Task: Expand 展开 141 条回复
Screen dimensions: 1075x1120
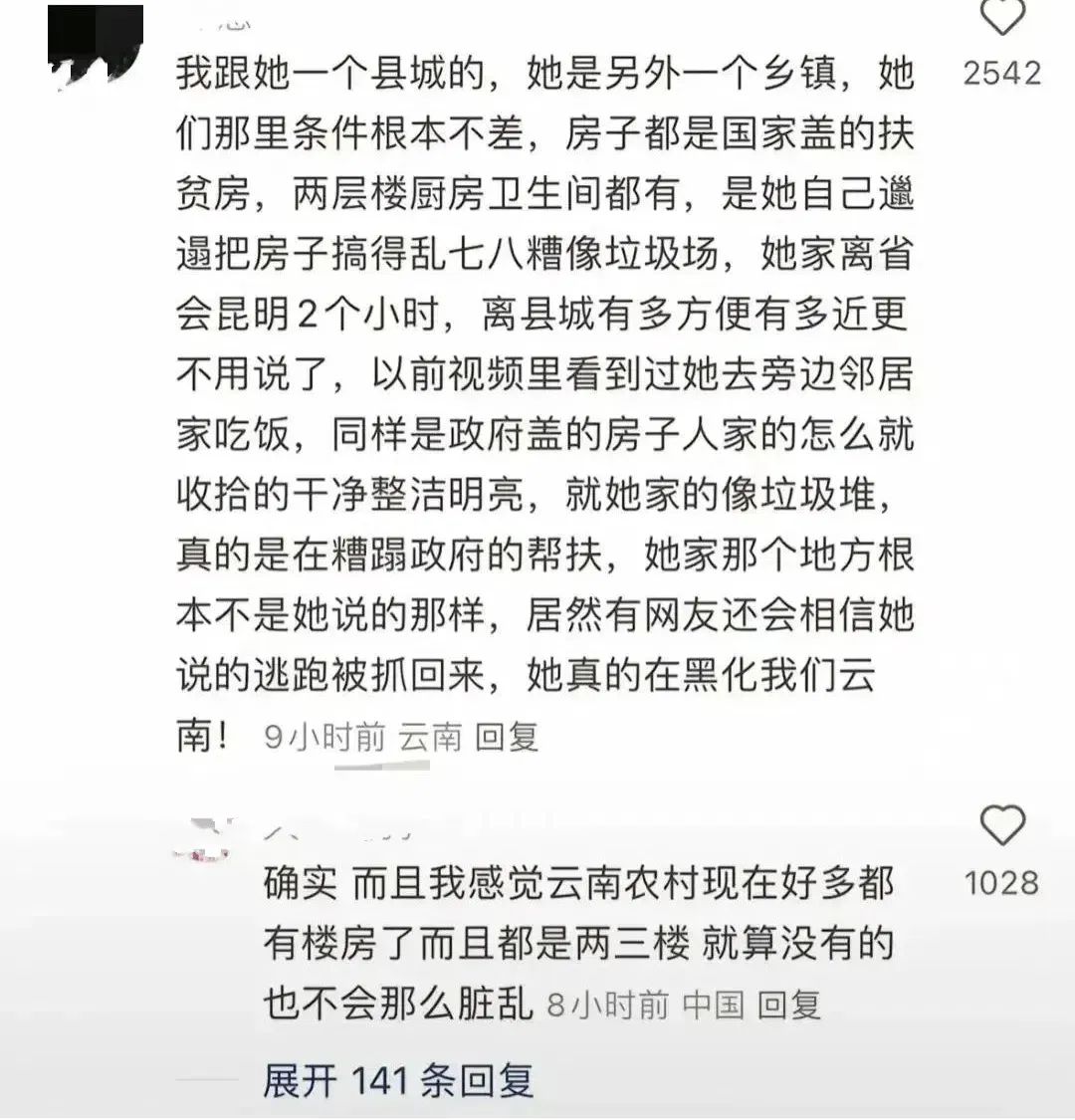Action: coord(398,1080)
